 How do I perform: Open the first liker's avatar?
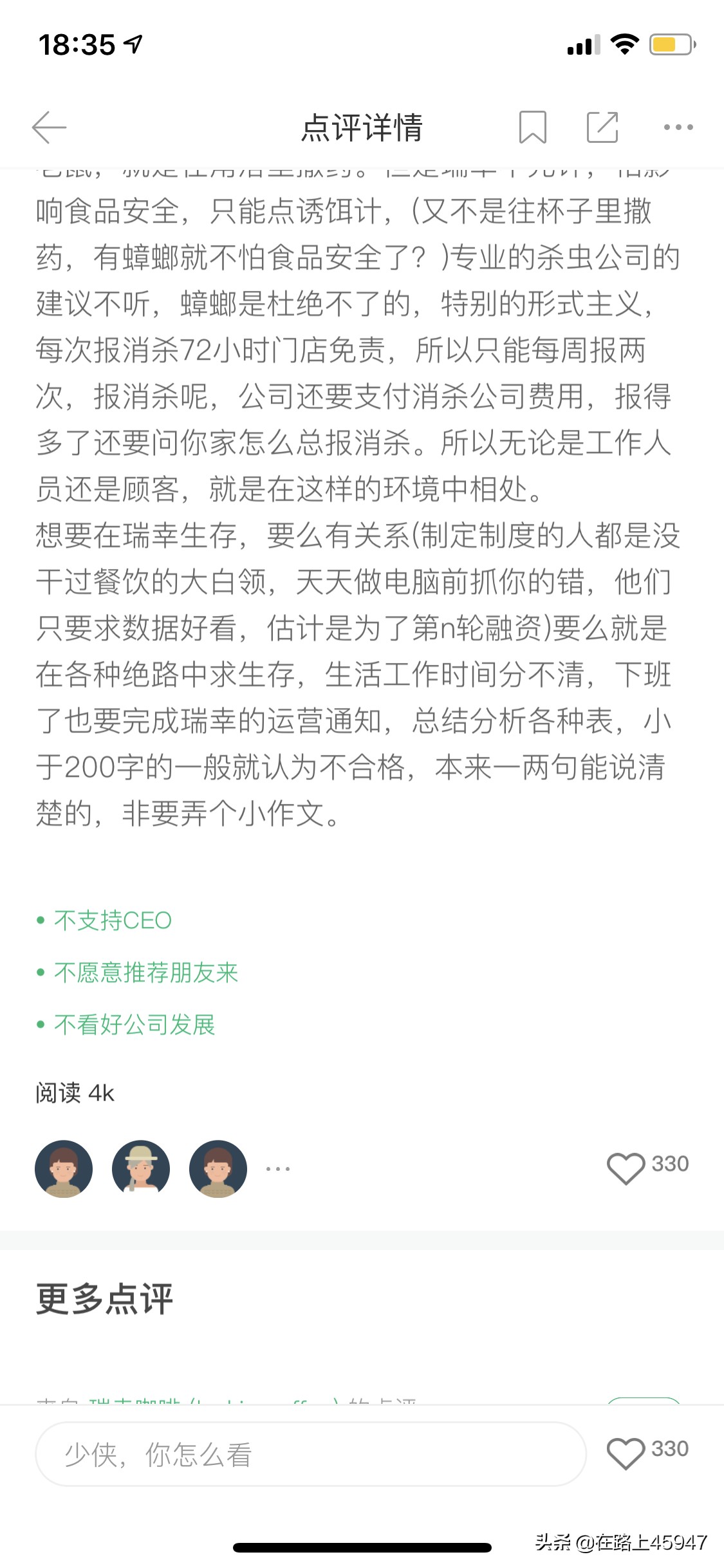click(x=63, y=1170)
